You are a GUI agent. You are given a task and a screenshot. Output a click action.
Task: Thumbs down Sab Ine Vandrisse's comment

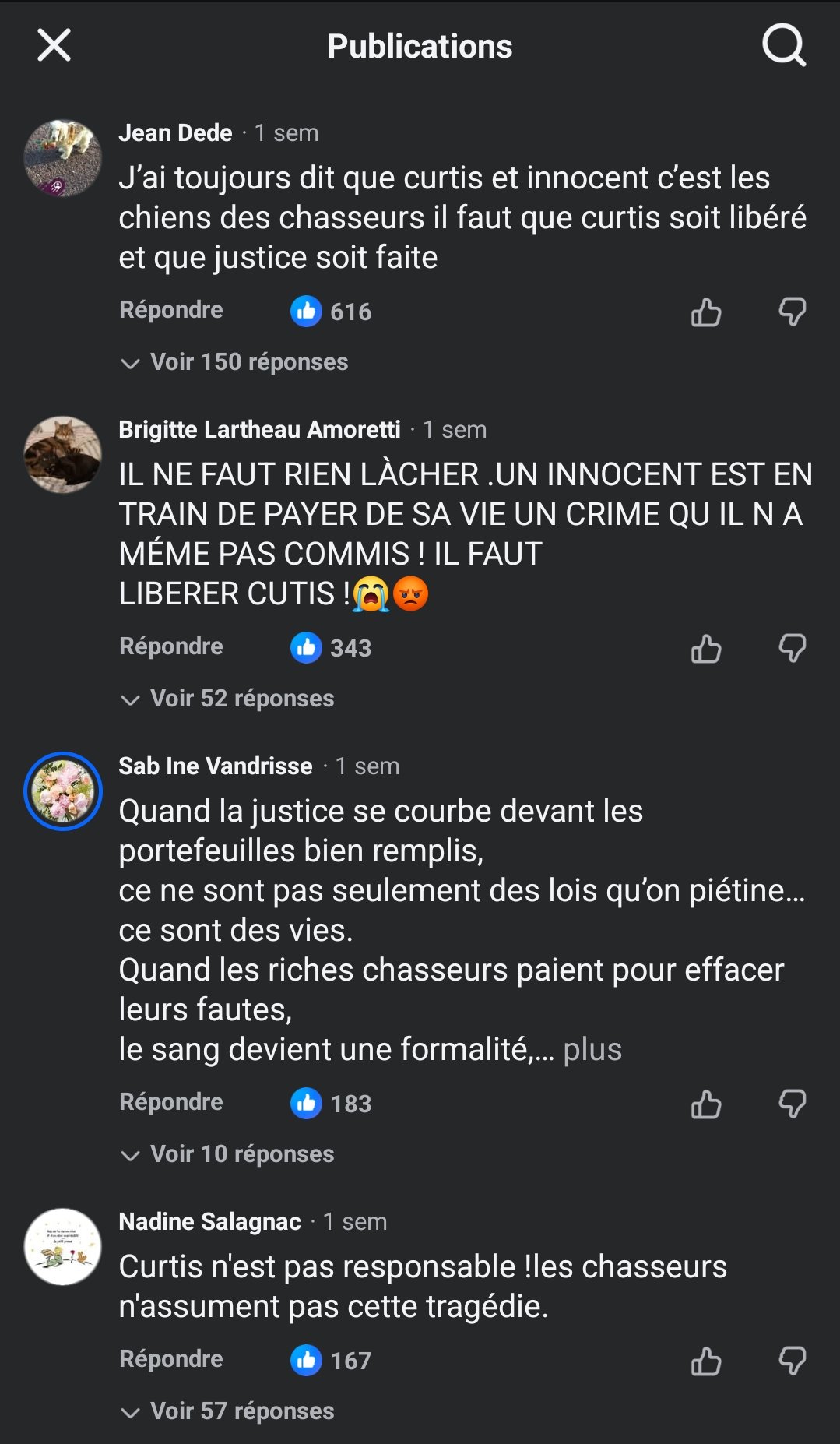[x=792, y=1104]
